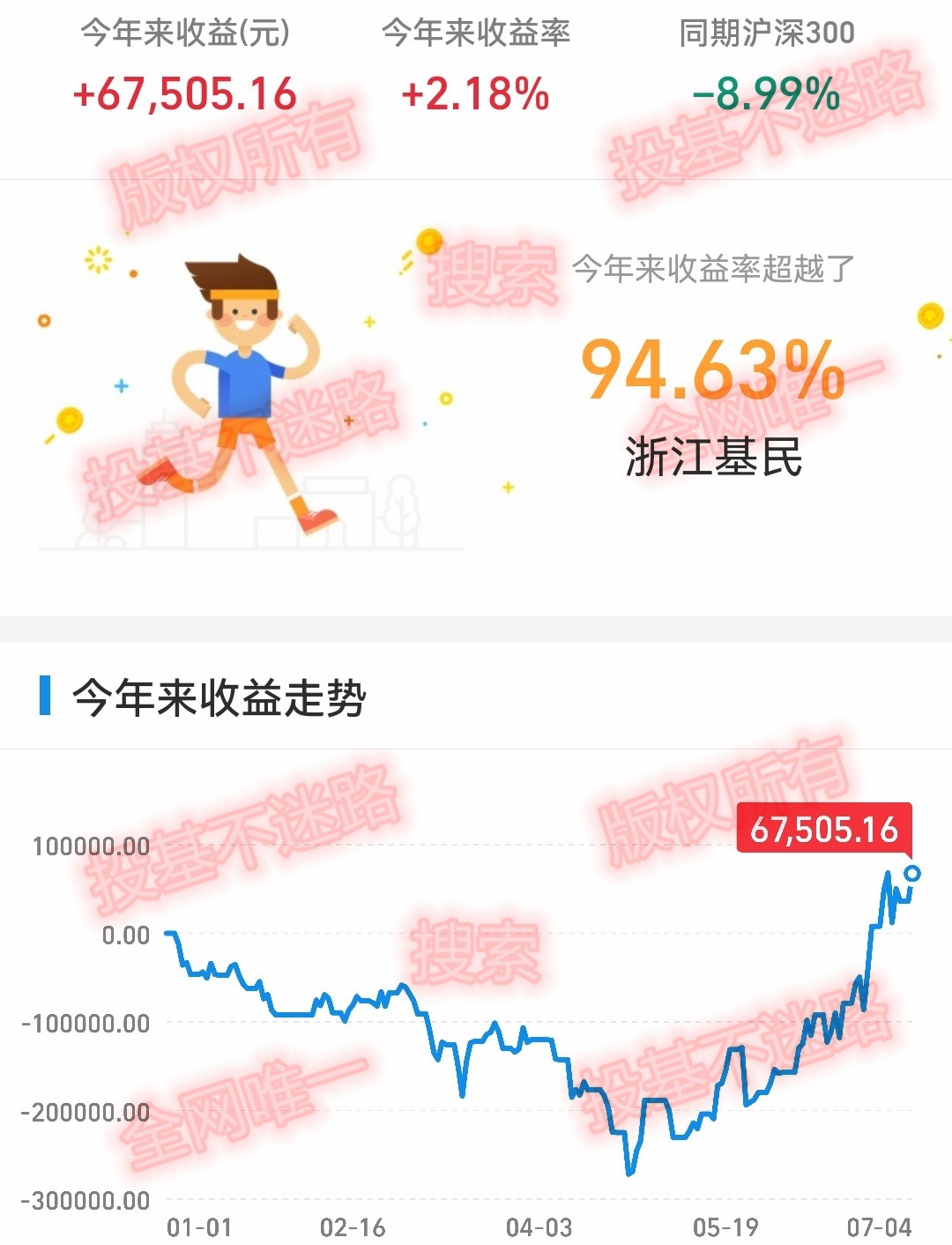Tap the +2.18% yield percentage
Viewport: 952px width, 1245px height.
[x=474, y=93]
